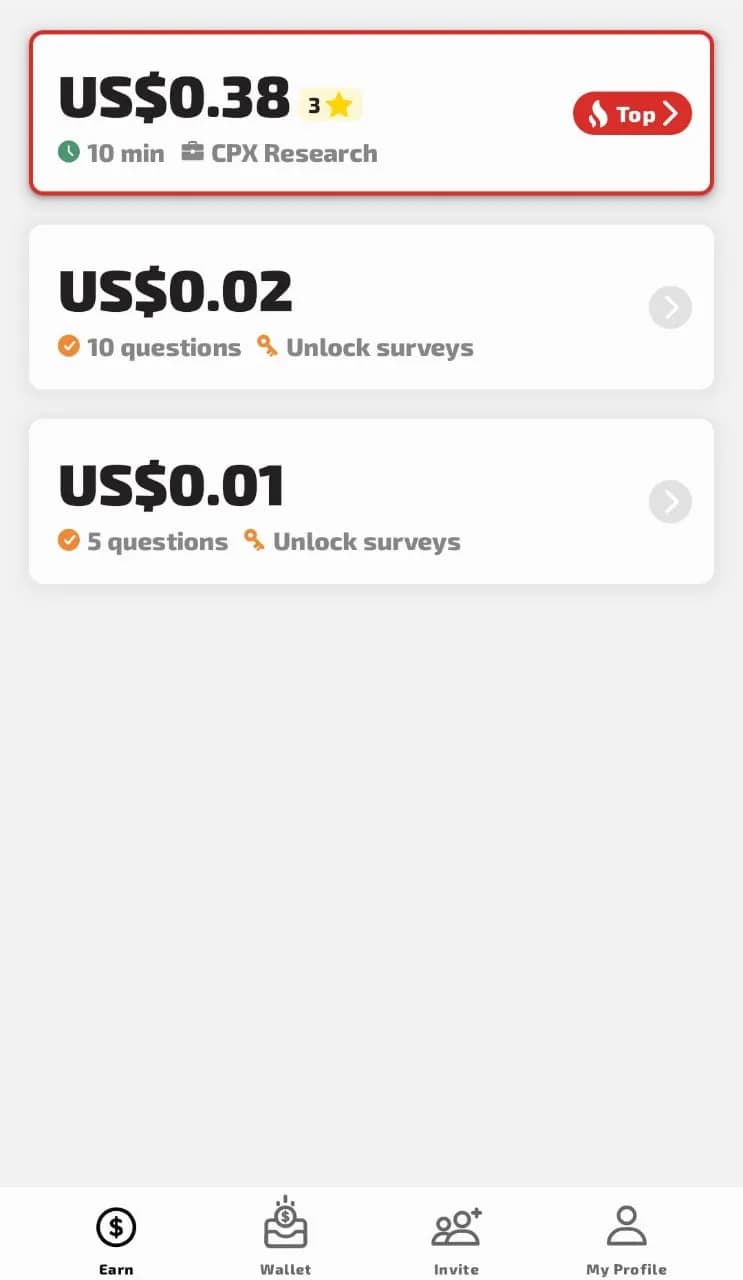The image size is (743, 1280).
Task: Open the US$0.01 five-question survey card
Action: click(370, 501)
